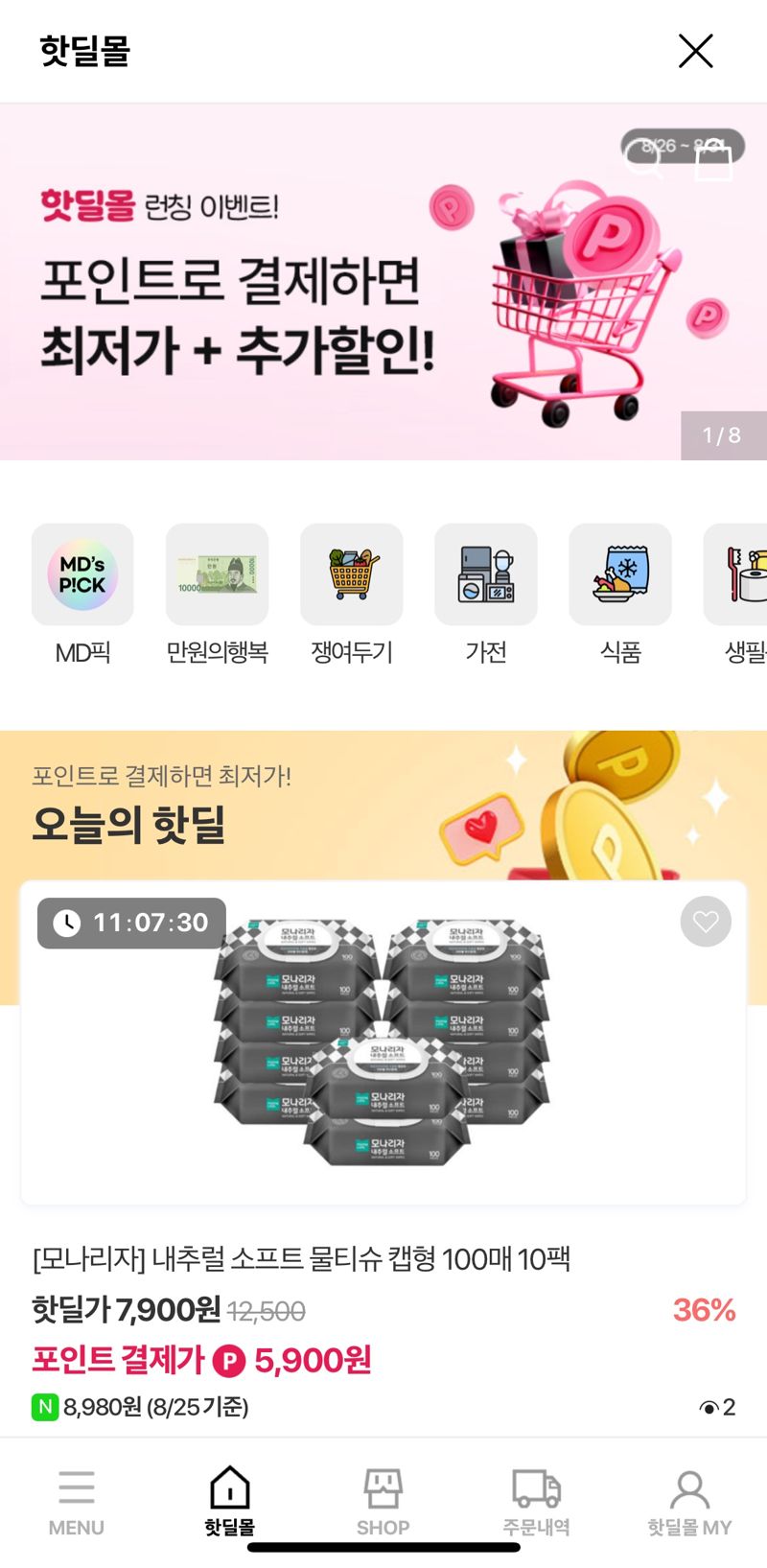767x1568 pixels.
Task: Open the shopping bag cart
Action: point(712,161)
